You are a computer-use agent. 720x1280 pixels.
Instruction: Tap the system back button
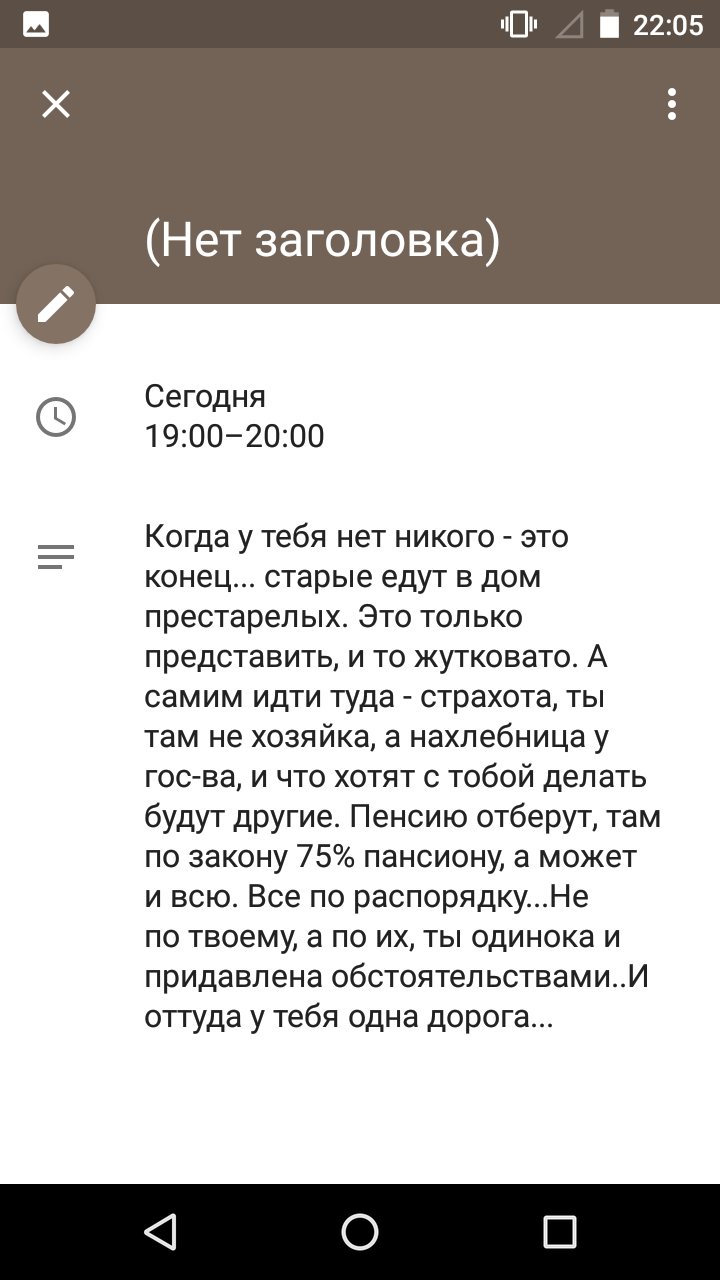pos(160,1232)
